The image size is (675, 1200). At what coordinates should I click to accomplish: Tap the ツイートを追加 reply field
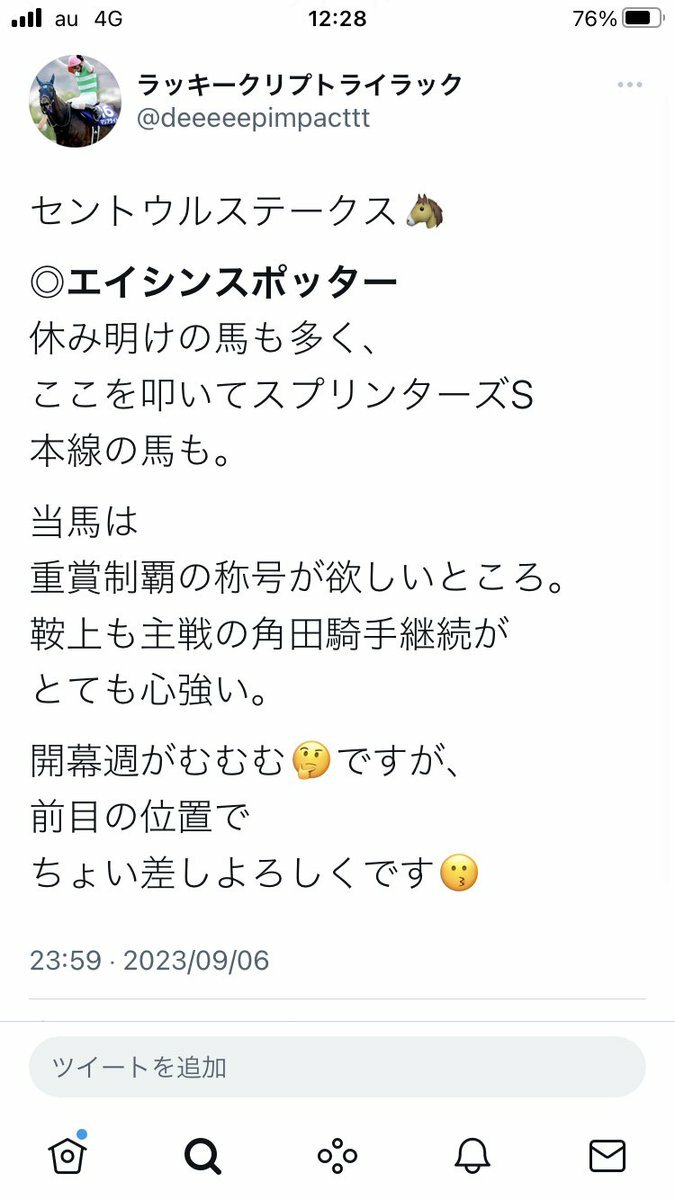coord(337,1067)
